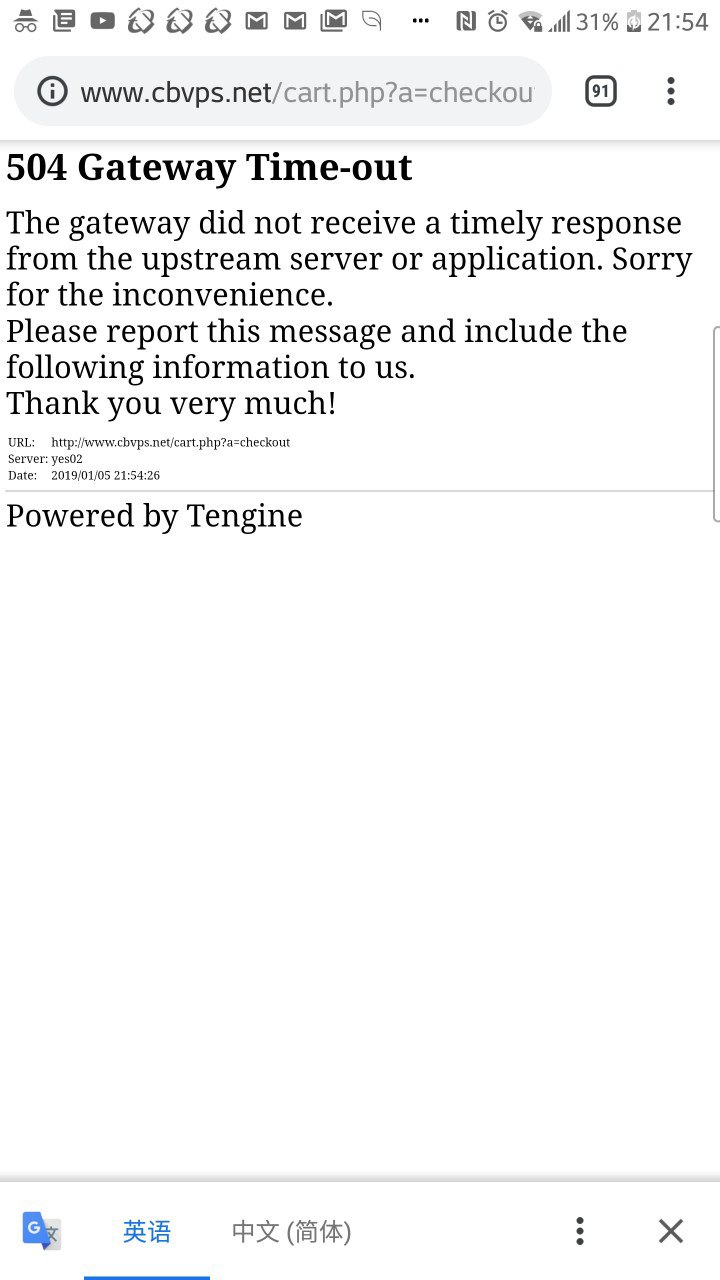Switch to 中文 (简体) translation

click(291, 1231)
